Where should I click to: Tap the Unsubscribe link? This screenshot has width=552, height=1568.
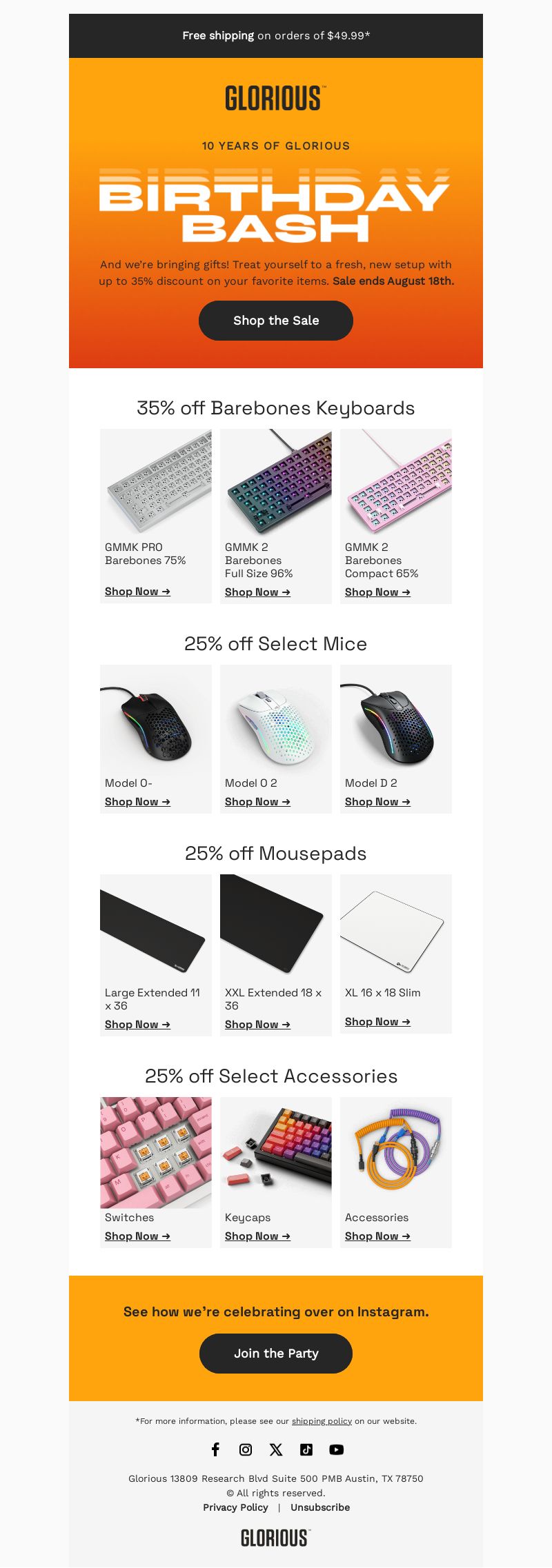320,1507
